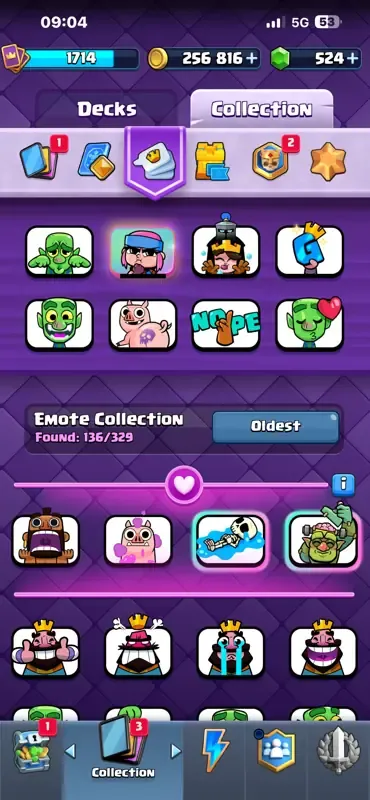This screenshot has width=370, height=800.
Task: Switch to the Decks tab
Action: (107, 109)
